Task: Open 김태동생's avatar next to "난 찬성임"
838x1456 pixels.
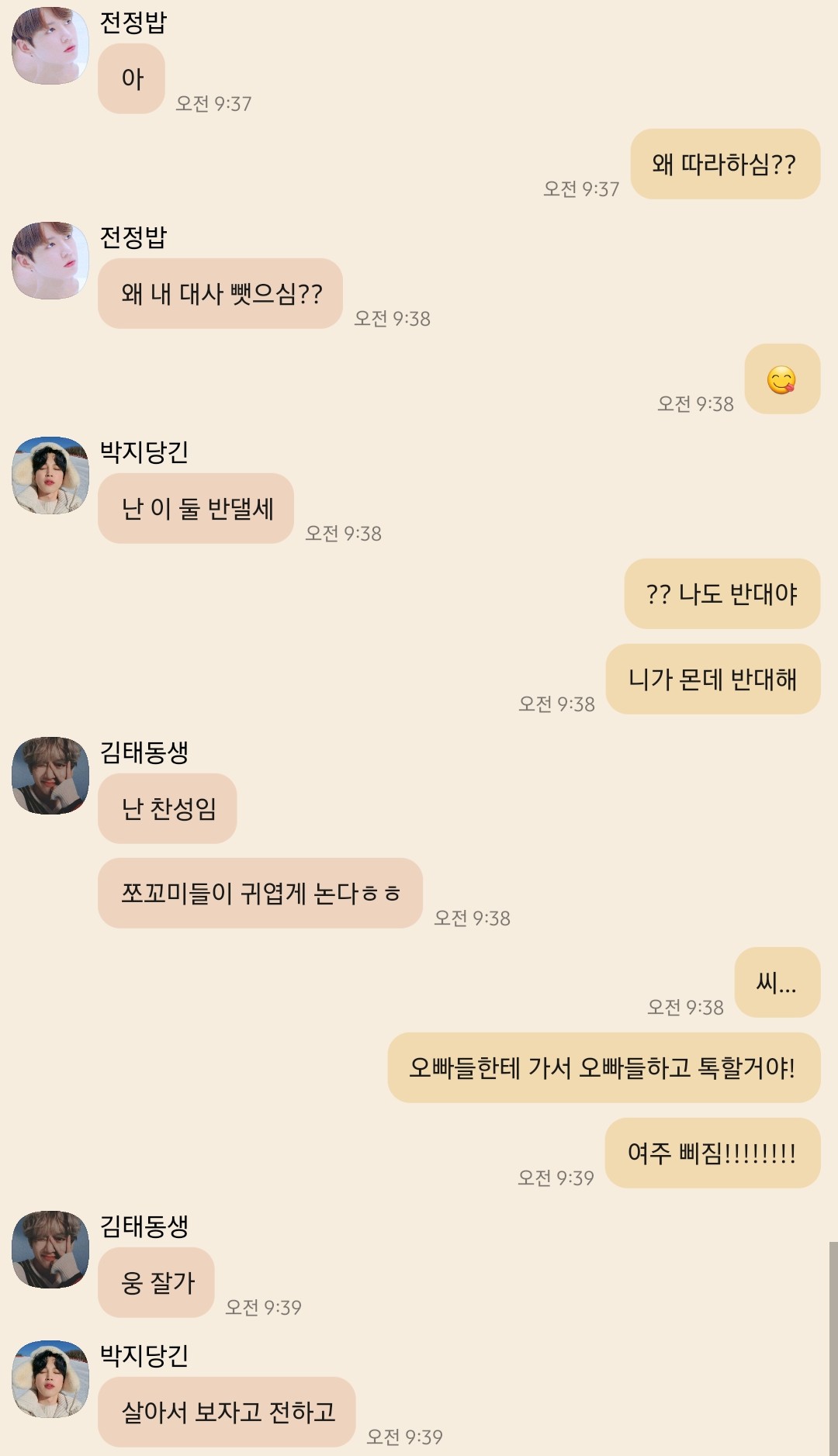Action: [x=50, y=776]
